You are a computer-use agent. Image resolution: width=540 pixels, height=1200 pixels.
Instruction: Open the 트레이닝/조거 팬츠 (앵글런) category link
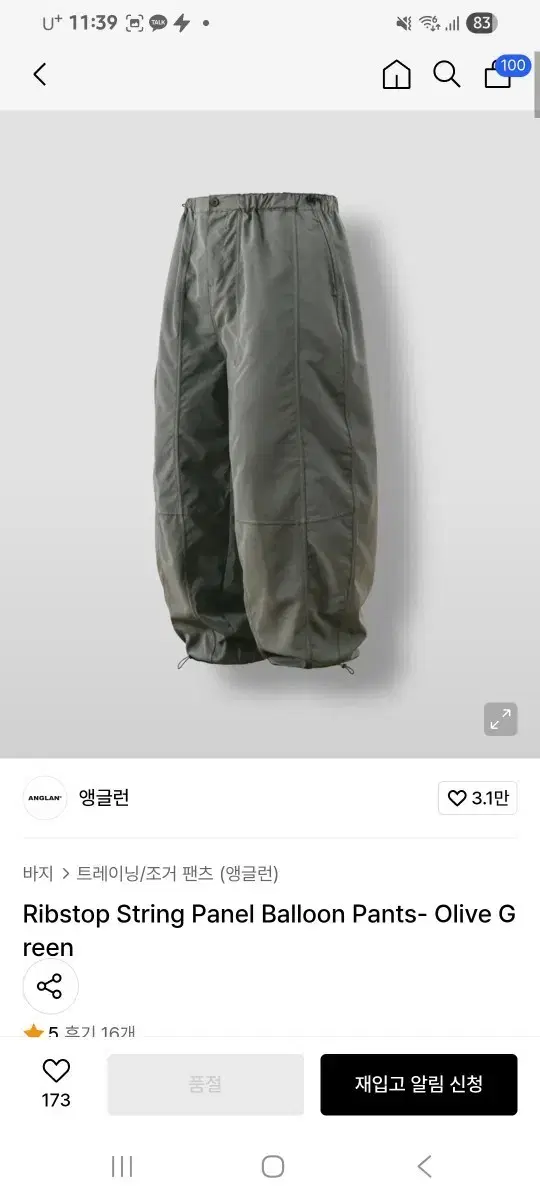point(178,873)
